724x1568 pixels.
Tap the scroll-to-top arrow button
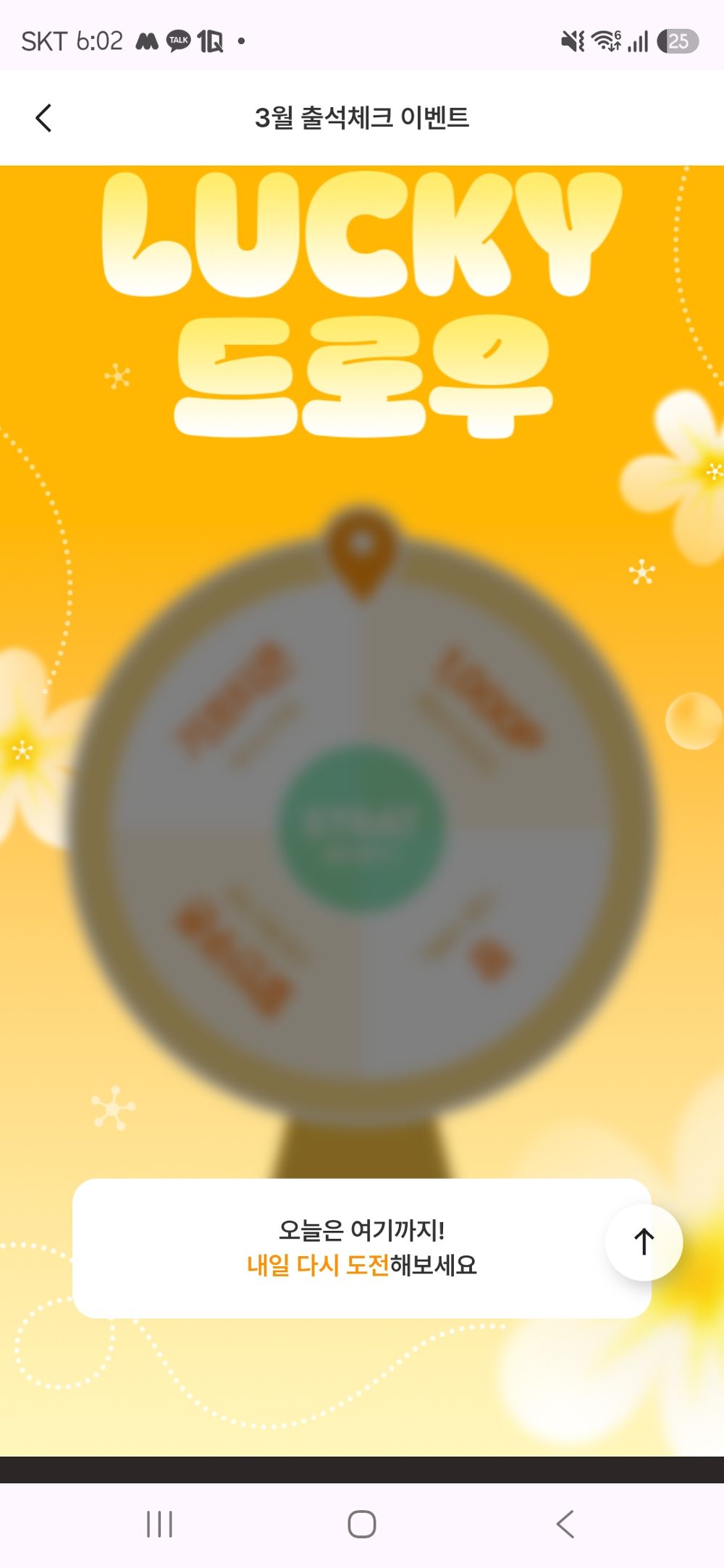click(644, 1242)
